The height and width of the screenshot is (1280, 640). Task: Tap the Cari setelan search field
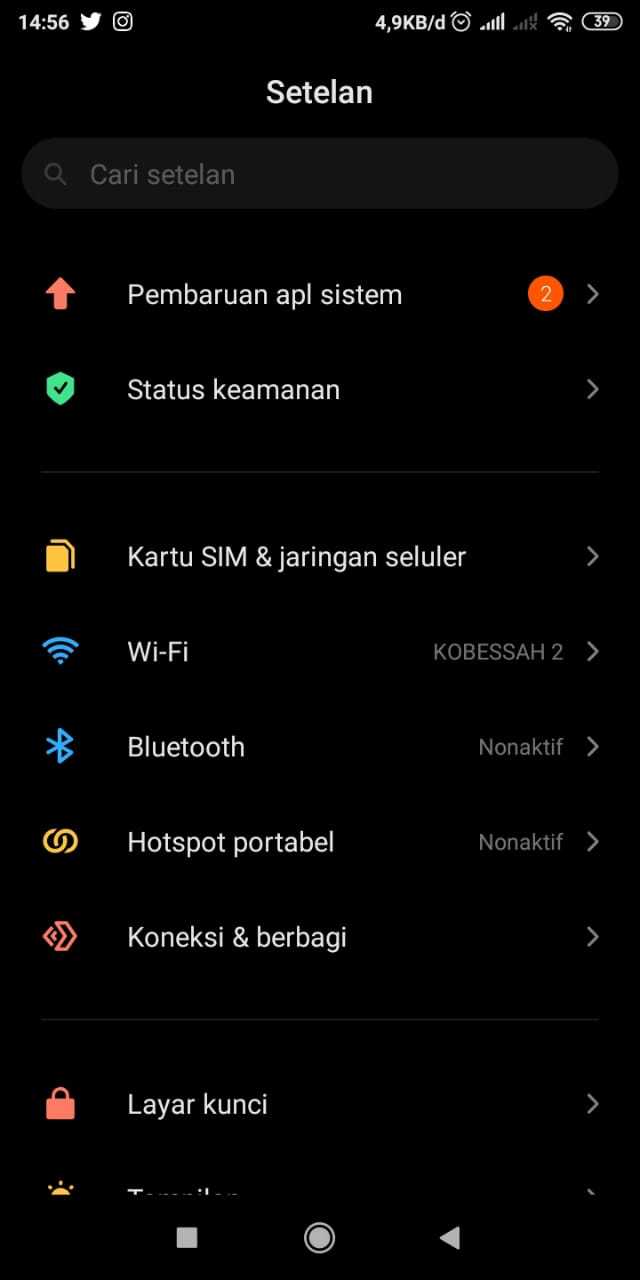320,174
